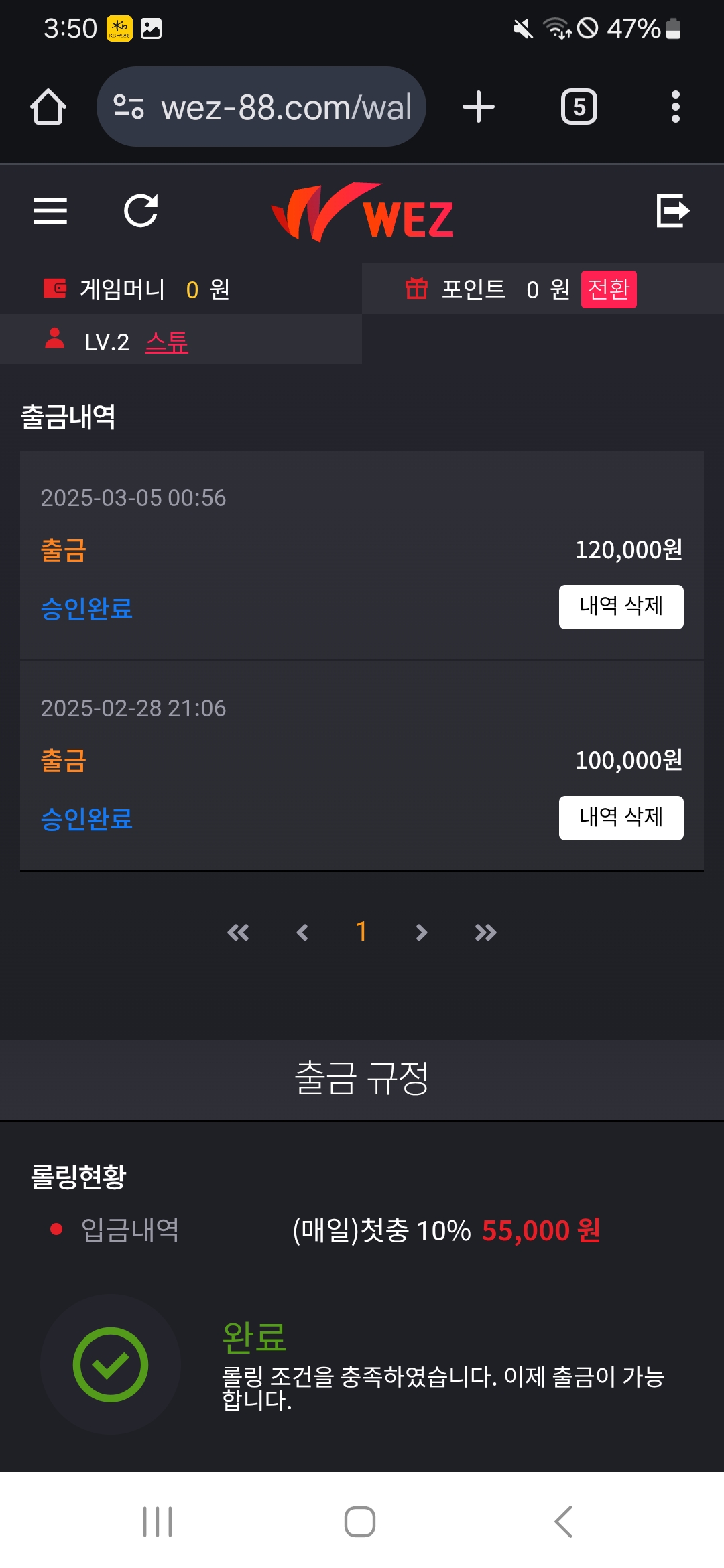Image resolution: width=724 pixels, height=1568 pixels.
Task: Select page 1 in pagination
Action: [x=361, y=931]
